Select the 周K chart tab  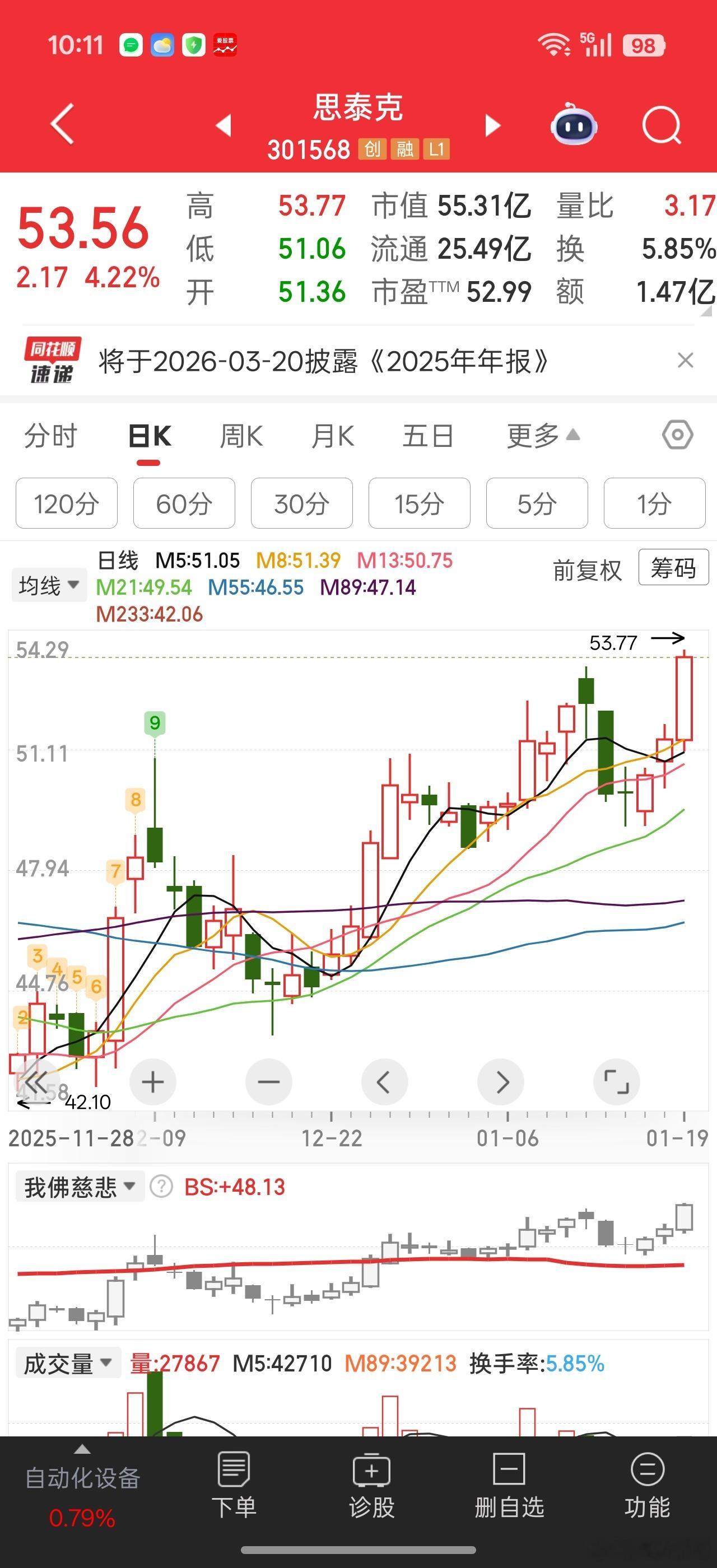pos(241,436)
